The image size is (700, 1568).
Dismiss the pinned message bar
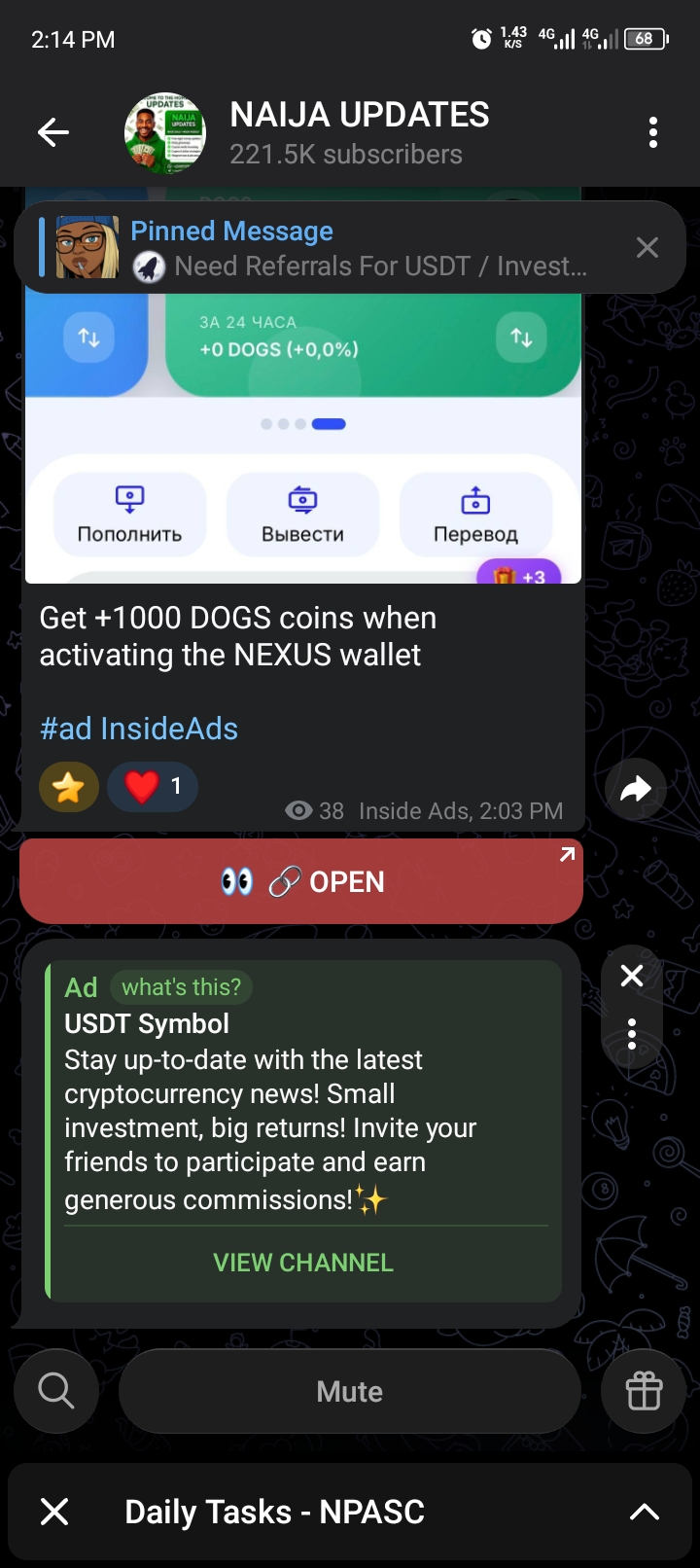647,248
